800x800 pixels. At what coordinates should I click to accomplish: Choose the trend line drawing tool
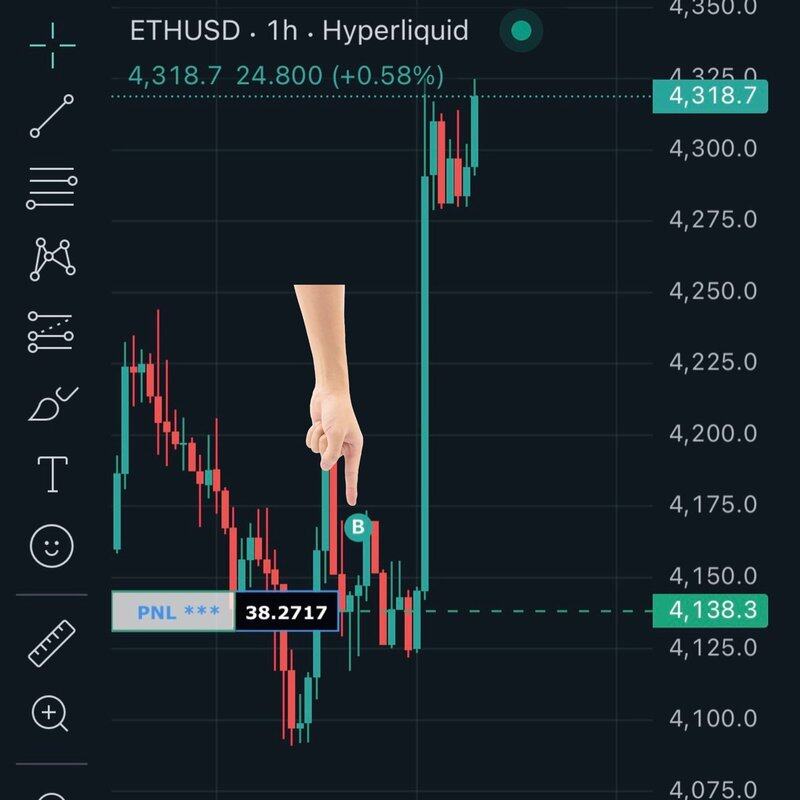52,116
